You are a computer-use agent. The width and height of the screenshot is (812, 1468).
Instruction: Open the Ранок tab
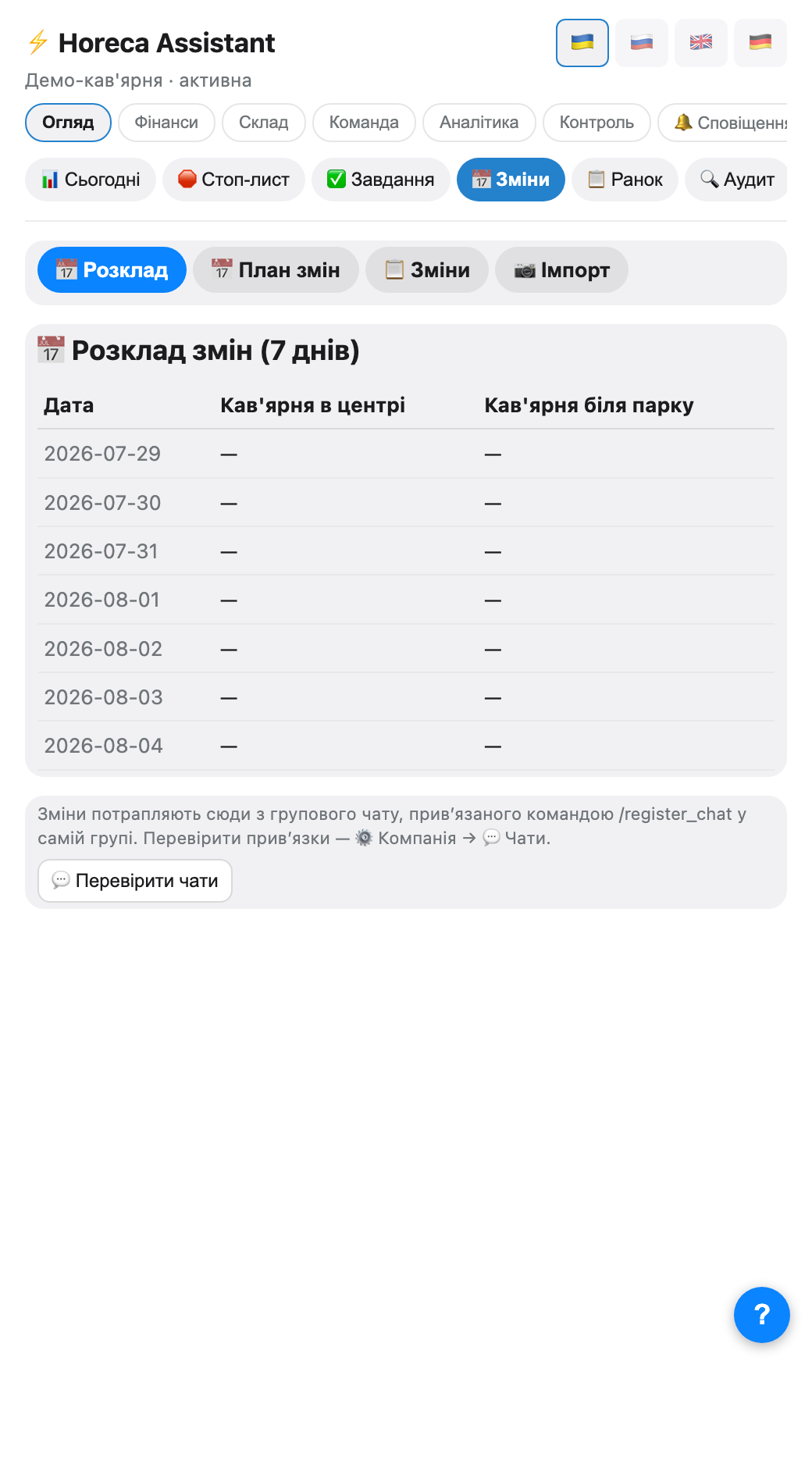click(x=625, y=180)
